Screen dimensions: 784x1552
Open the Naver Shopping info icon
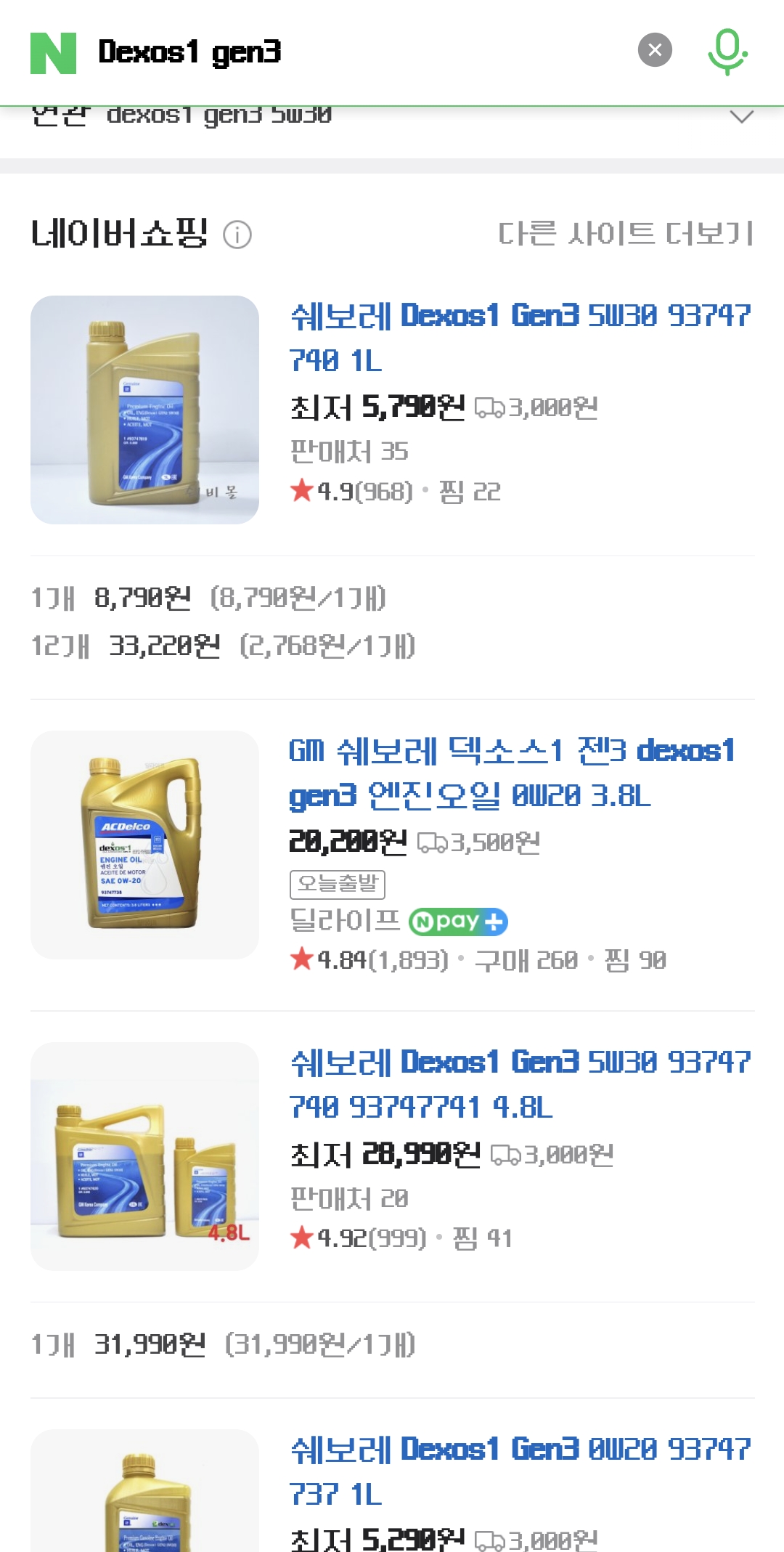click(x=237, y=235)
